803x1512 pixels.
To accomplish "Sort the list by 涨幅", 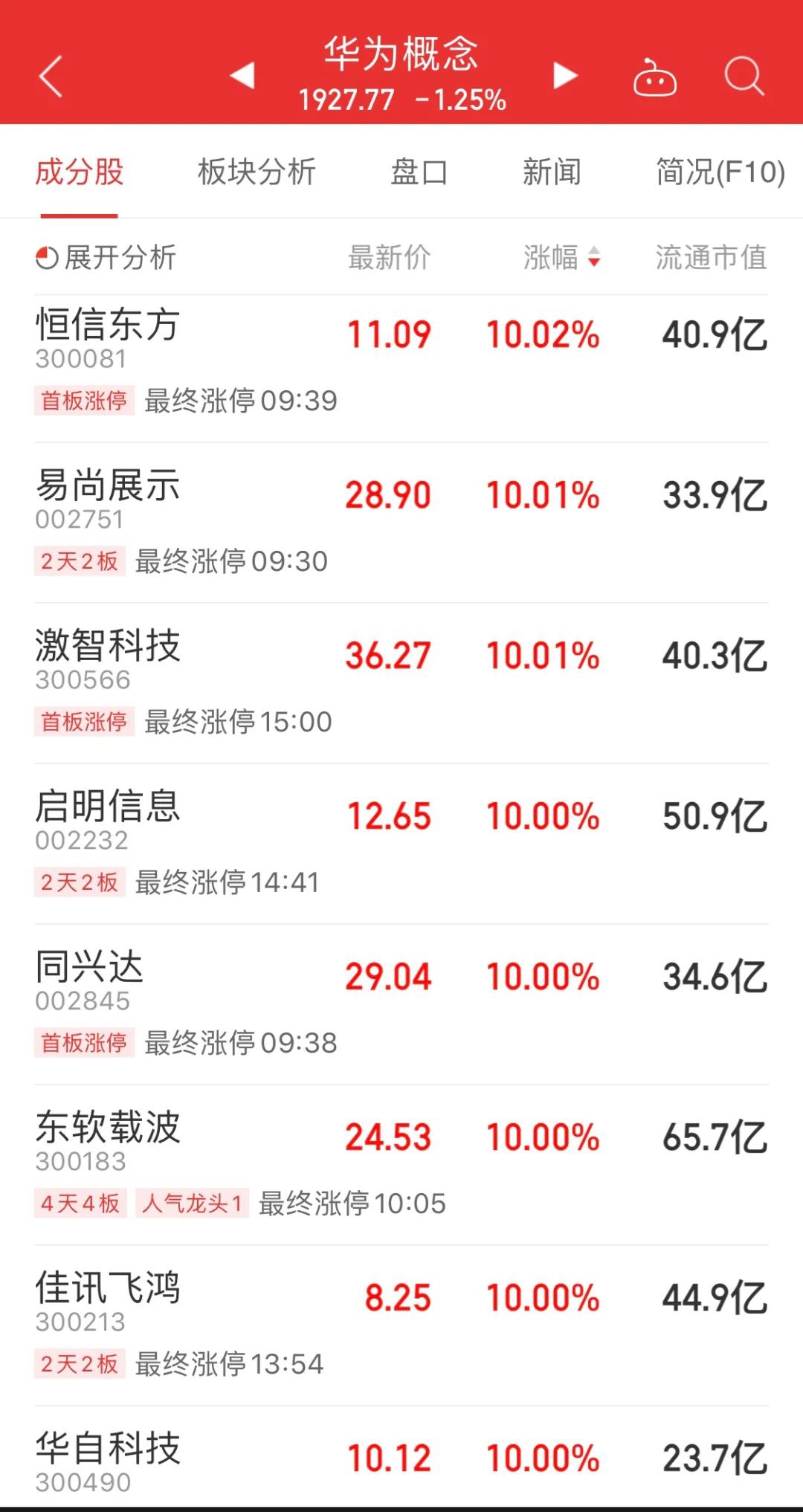I will (x=561, y=258).
